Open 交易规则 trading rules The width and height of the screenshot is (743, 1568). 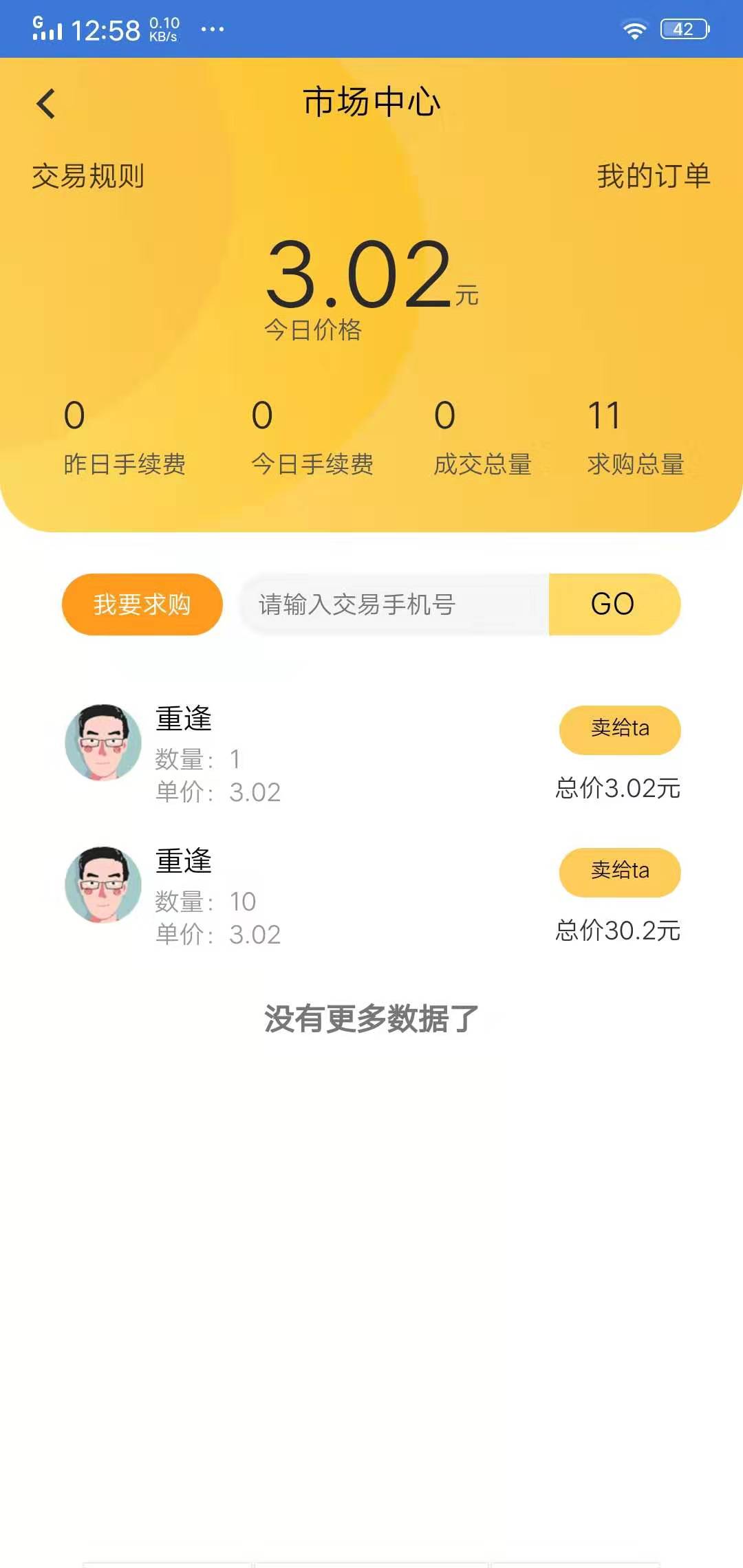pos(88,177)
